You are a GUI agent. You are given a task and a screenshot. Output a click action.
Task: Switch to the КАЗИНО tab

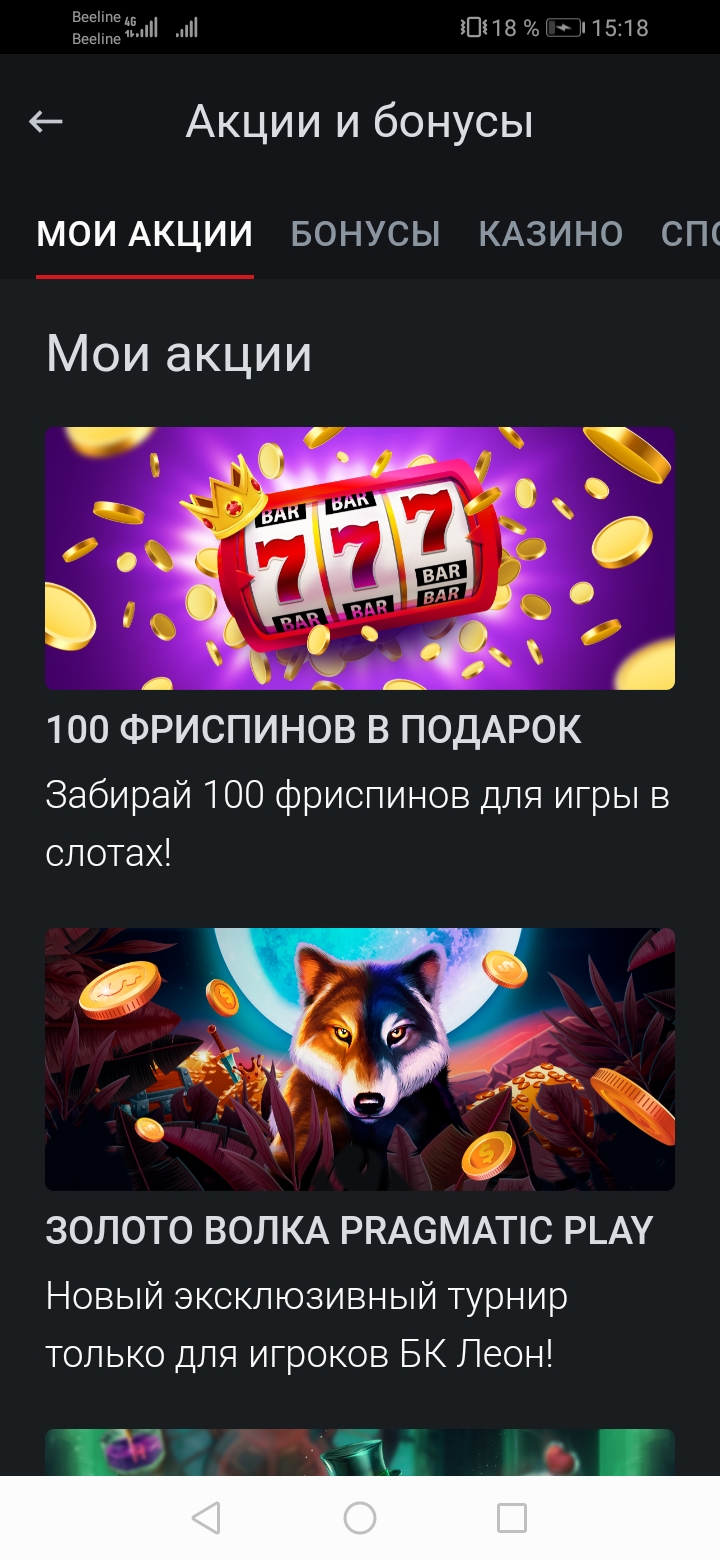pos(550,234)
